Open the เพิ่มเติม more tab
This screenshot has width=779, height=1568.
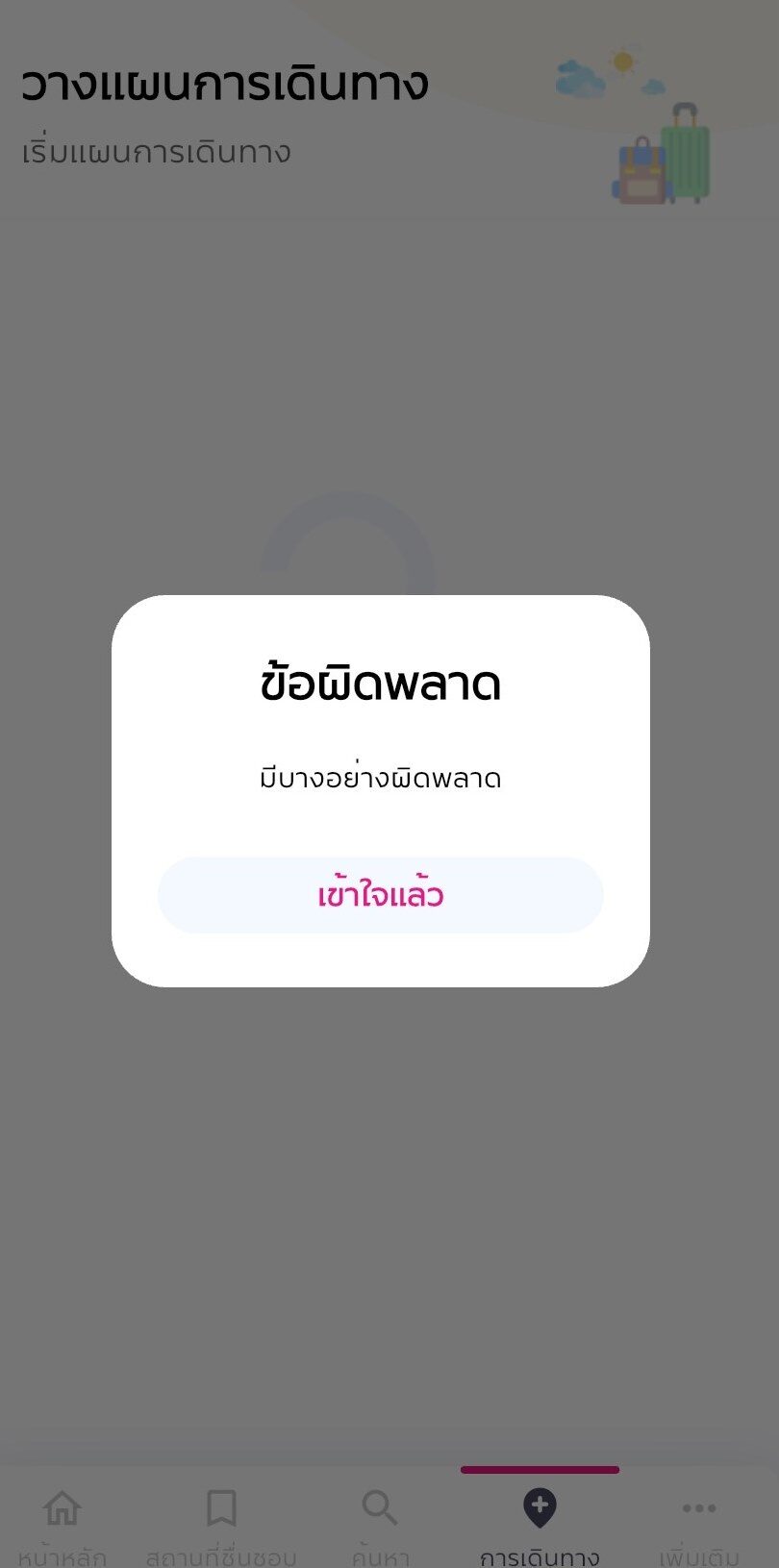[x=699, y=1522]
